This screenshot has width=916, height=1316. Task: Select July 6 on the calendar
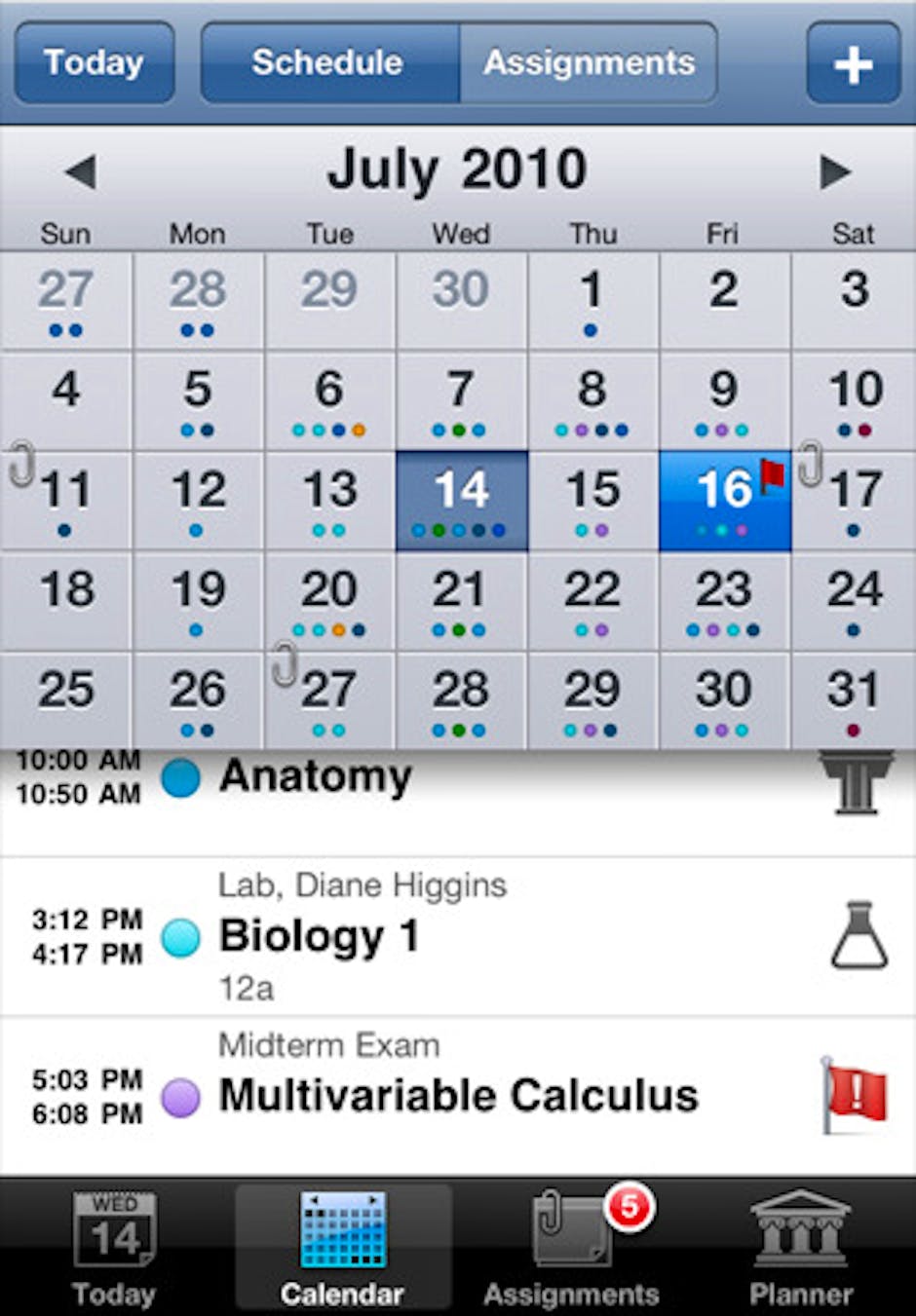pyautogui.click(x=329, y=400)
